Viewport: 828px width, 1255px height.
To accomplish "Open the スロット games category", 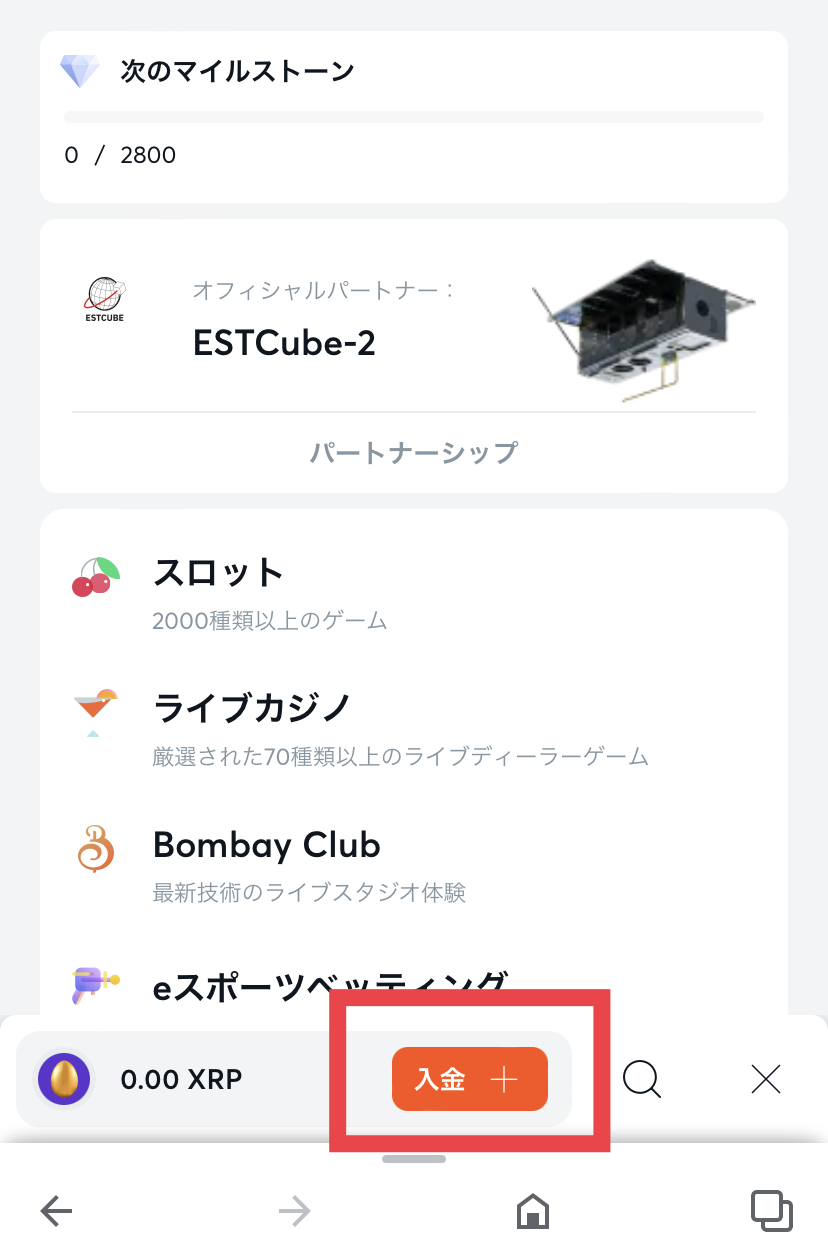I will pyautogui.click(x=219, y=573).
